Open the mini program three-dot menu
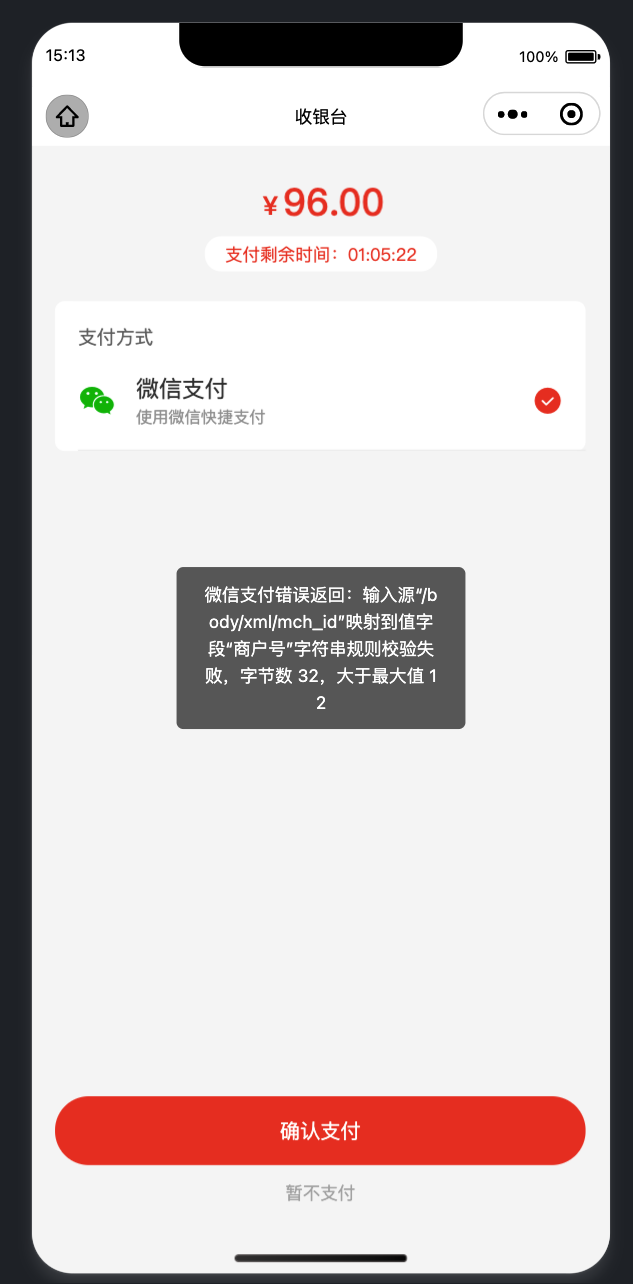The height and width of the screenshot is (1284, 633). [512, 114]
